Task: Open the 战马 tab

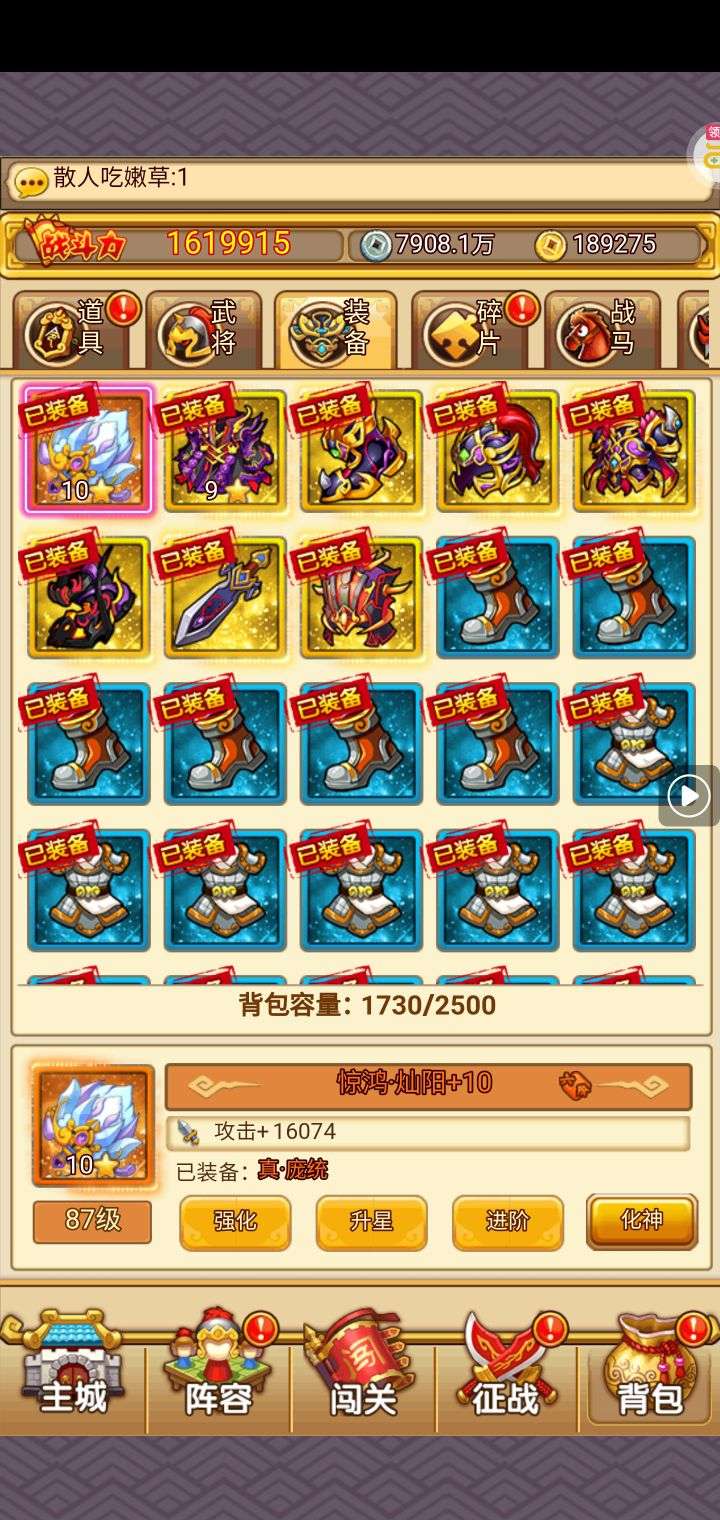Action: [603, 330]
